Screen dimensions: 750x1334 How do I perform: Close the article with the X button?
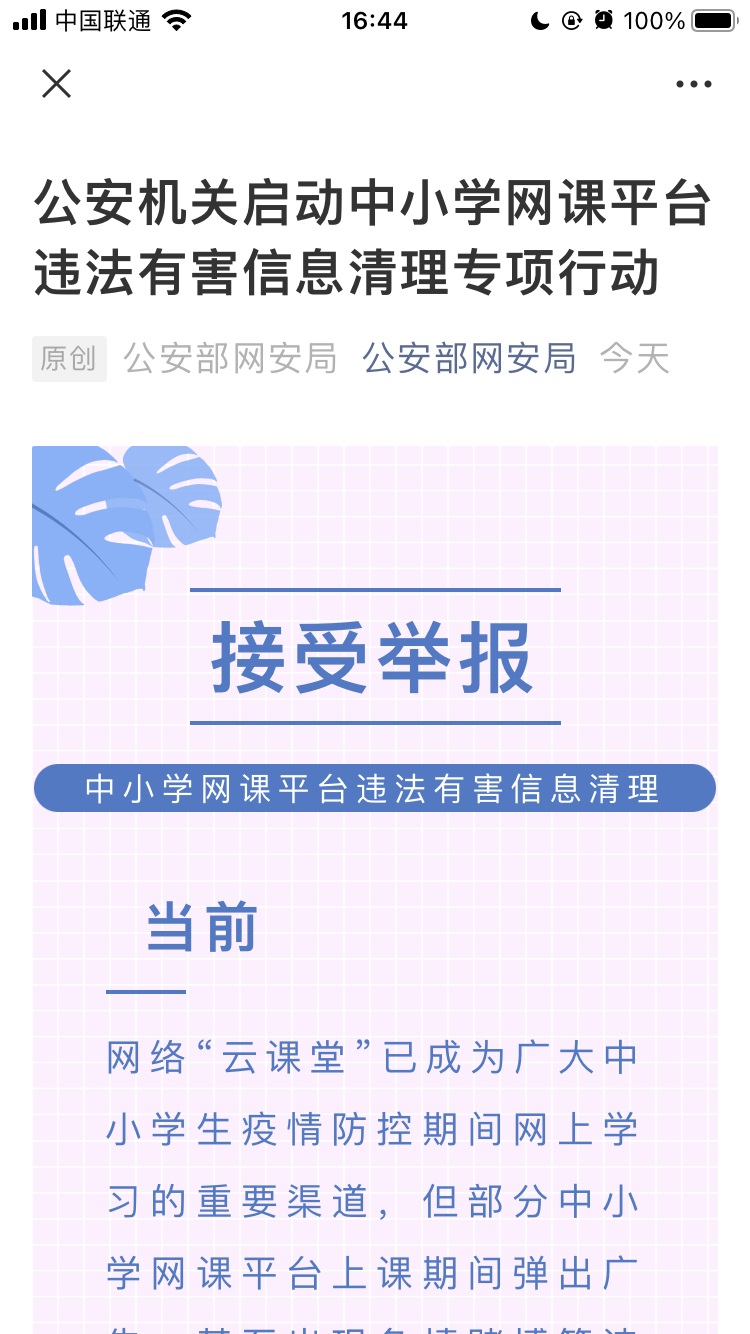point(56,84)
